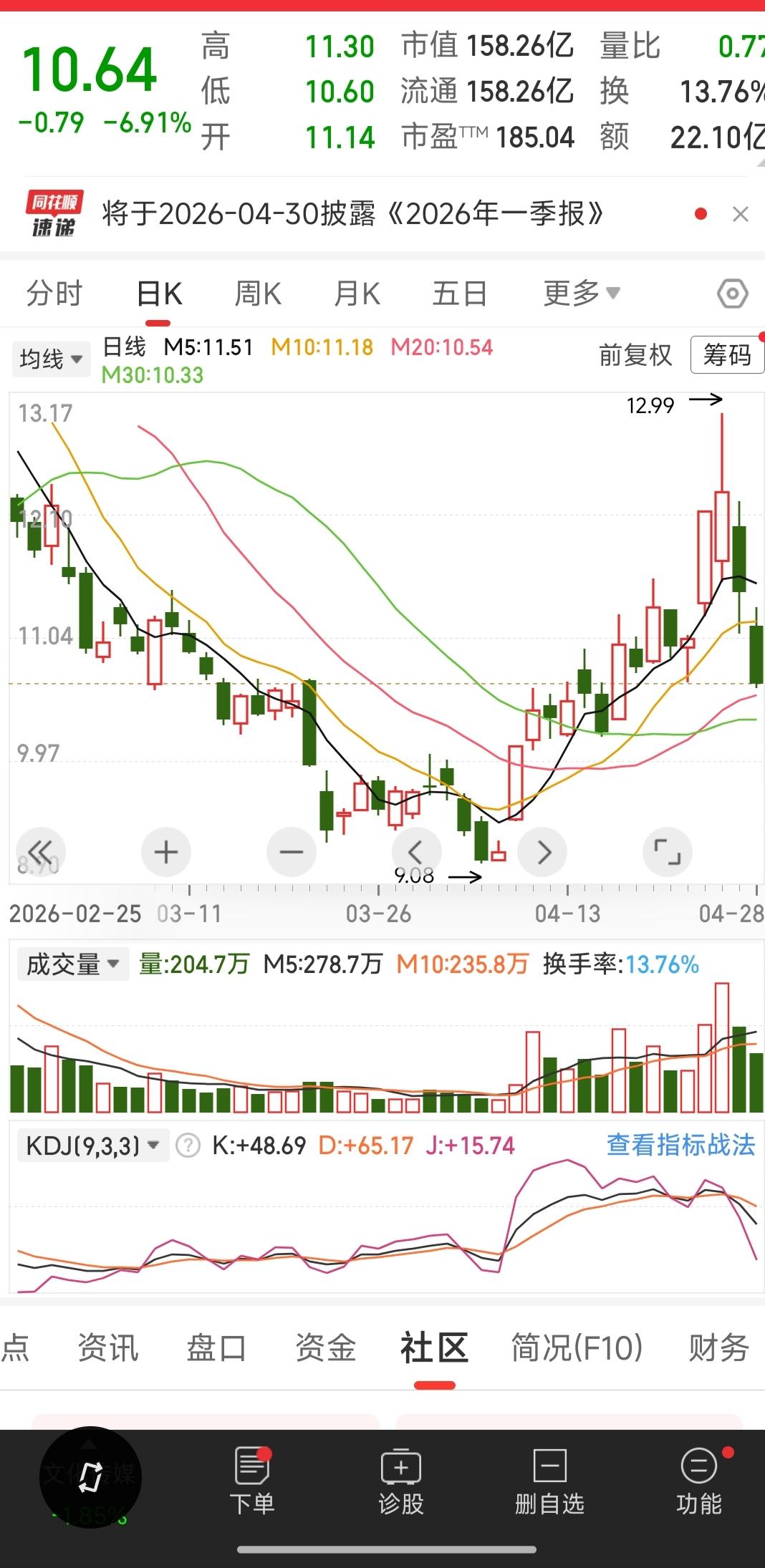Viewport: 765px width, 1568px height.
Task: Select the 月K chart tab
Action: click(357, 294)
